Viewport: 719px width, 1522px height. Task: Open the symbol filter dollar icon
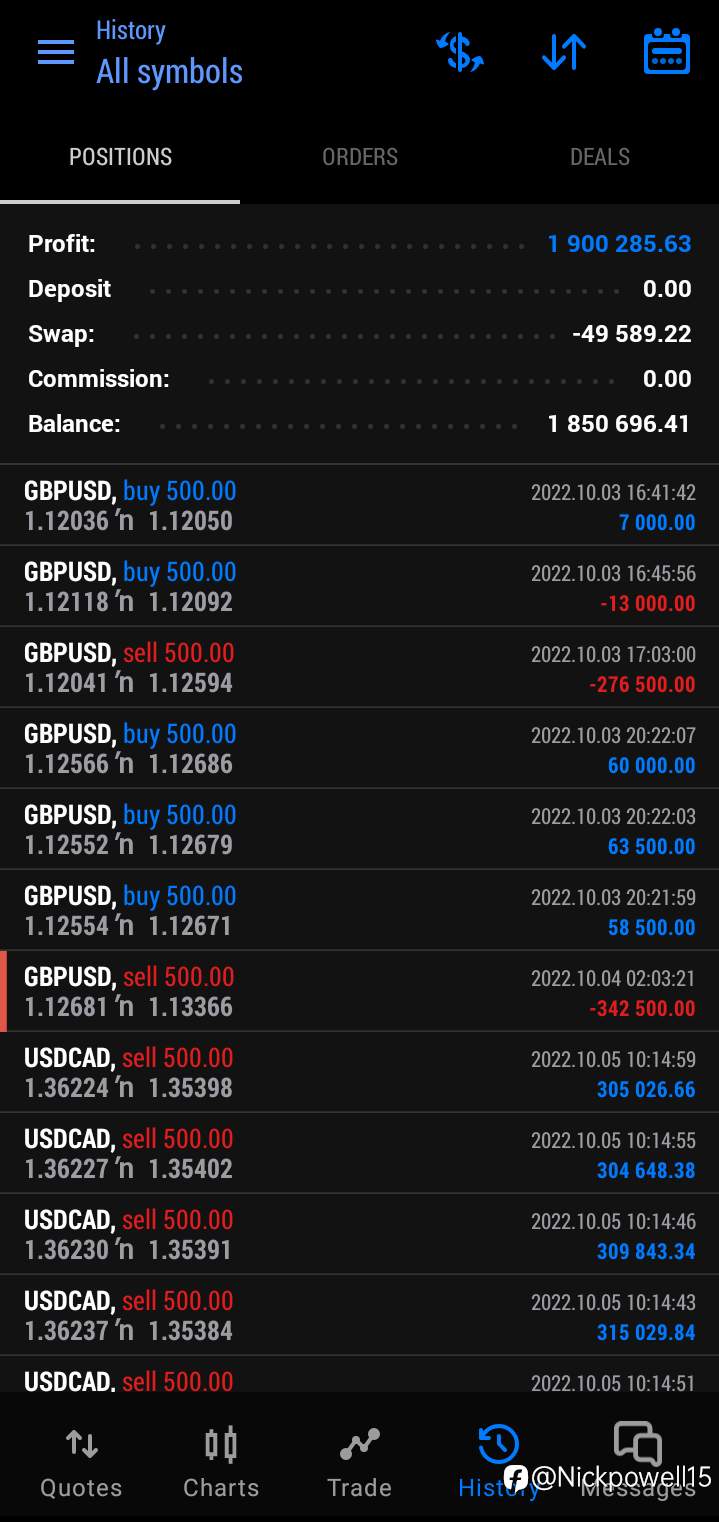tap(460, 52)
